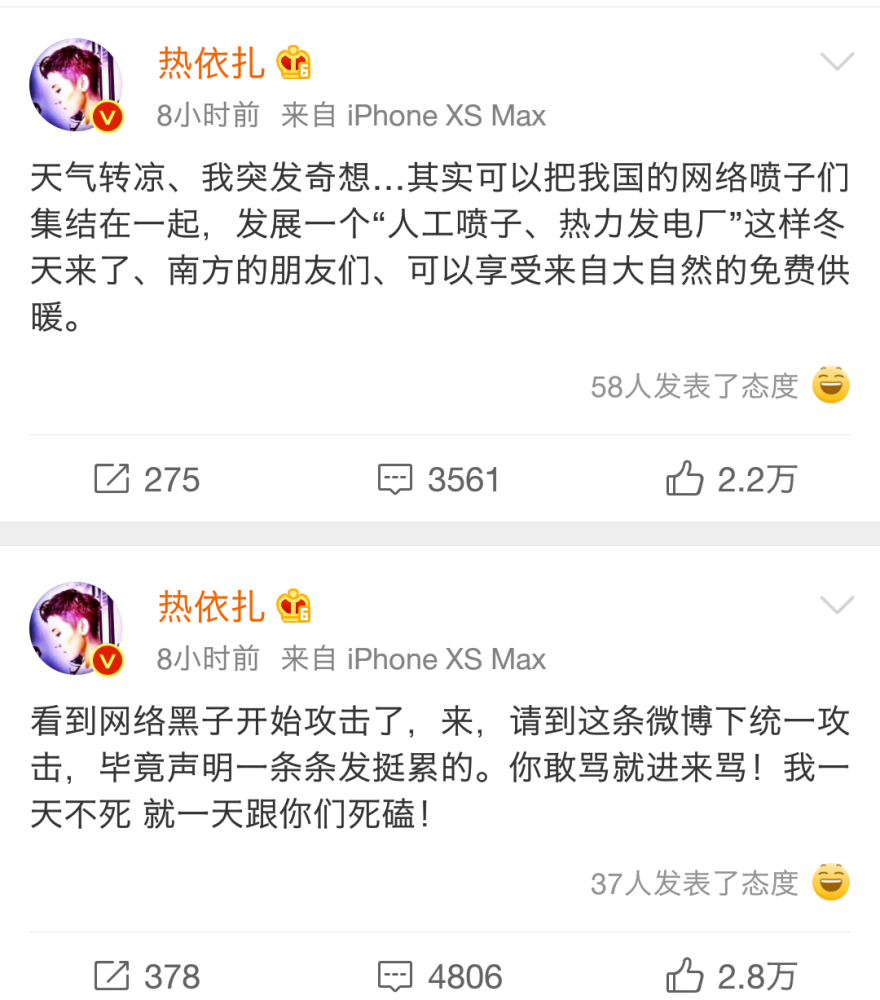
Task: Like the first post with the thumbs-up icon
Action: tap(686, 479)
